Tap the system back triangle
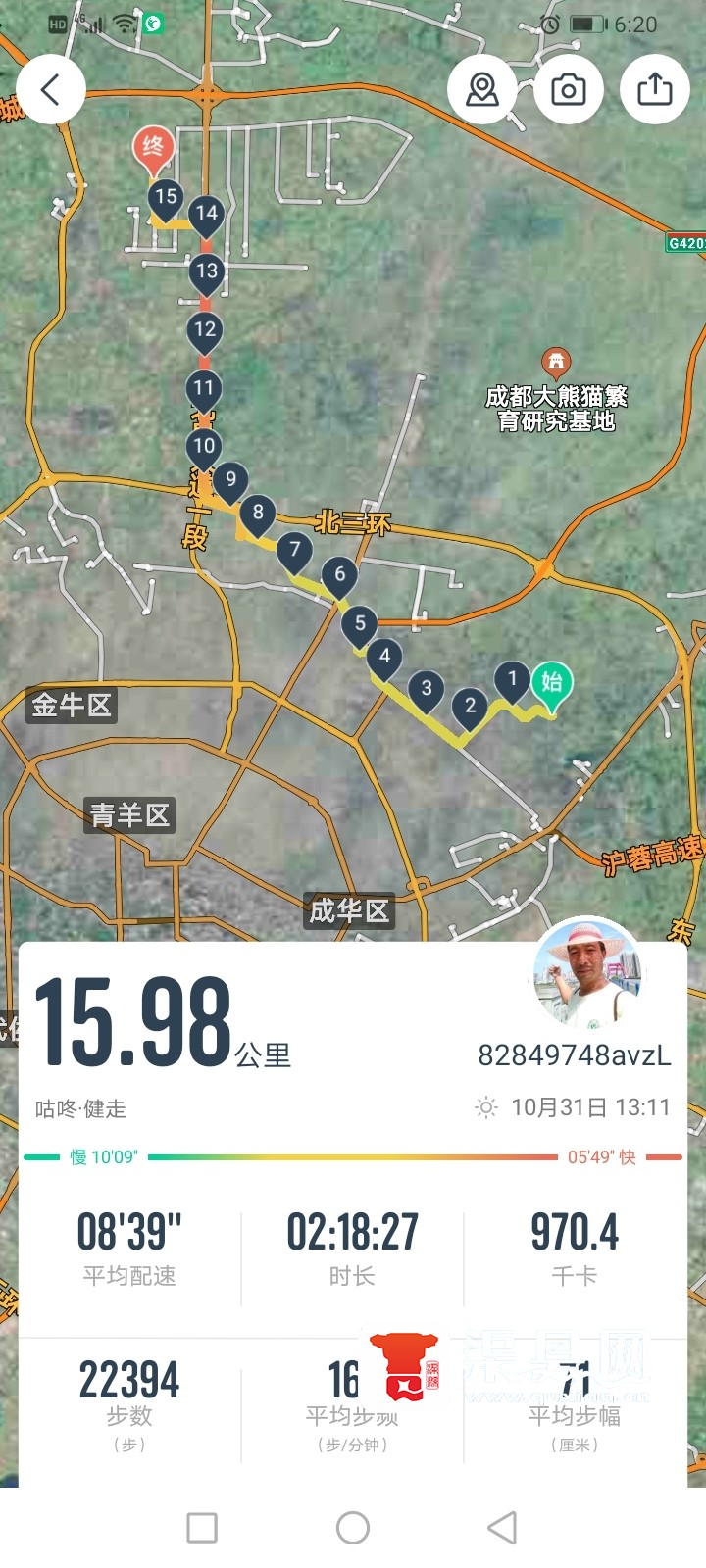Viewport: 706px width, 1568px height. [x=502, y=1527]
